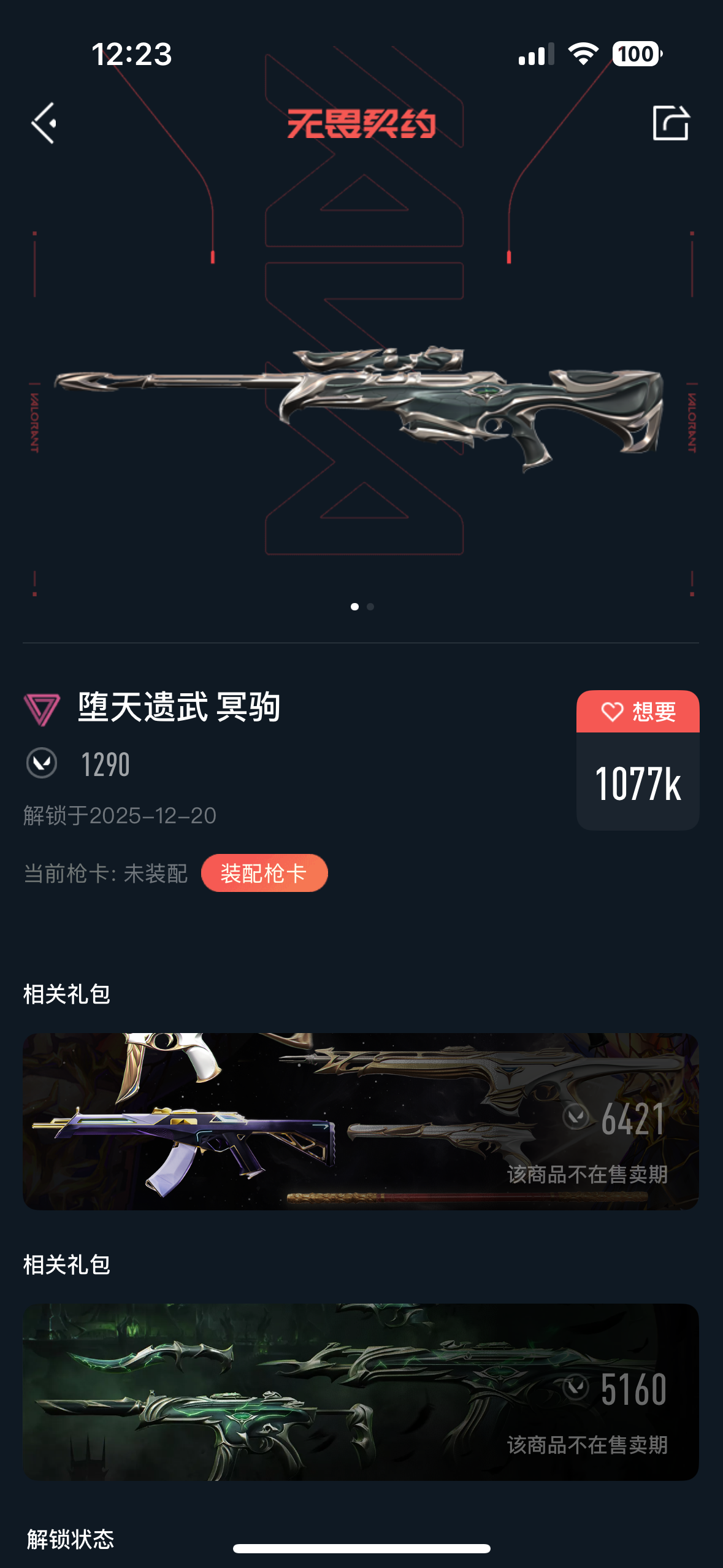The image size is (723, 1568).
Task: Go back using the arrow icon
Action: (44, 123)
